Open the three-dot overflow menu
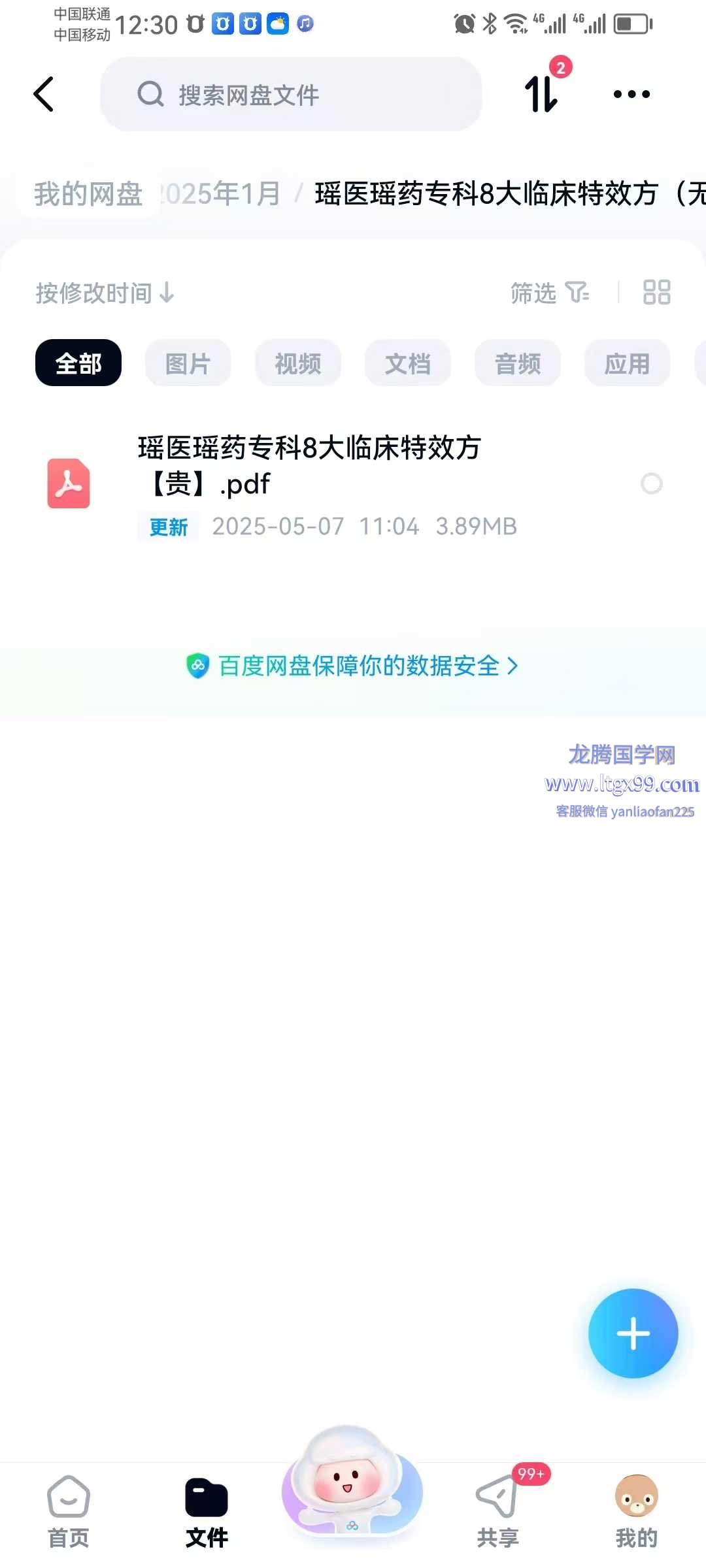706x1568 pixels. [631, 94]
